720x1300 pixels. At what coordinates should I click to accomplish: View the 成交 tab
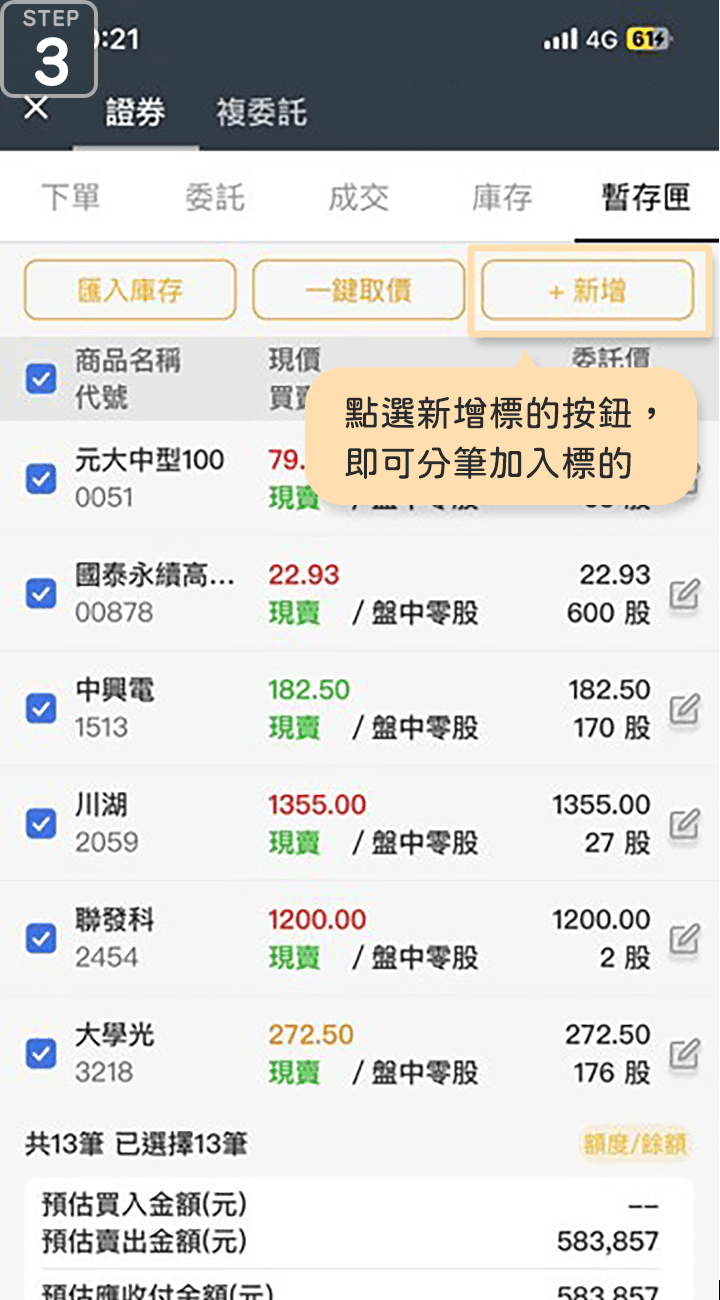(358, 198)
